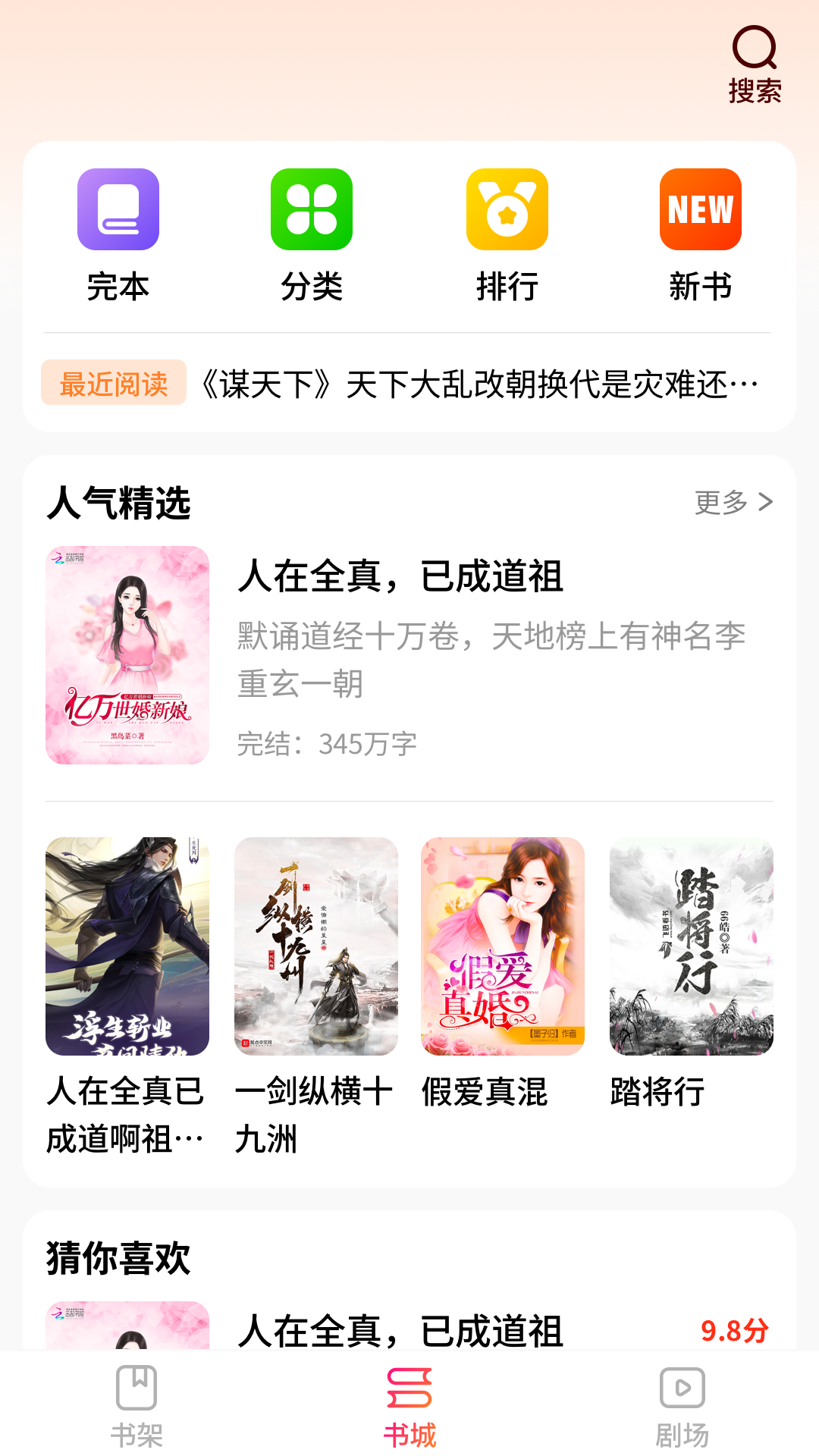Viewport: 819px width, 1456px height.
Task: Open the 最近阅读 recent reading banner
Action: point(114,385)
